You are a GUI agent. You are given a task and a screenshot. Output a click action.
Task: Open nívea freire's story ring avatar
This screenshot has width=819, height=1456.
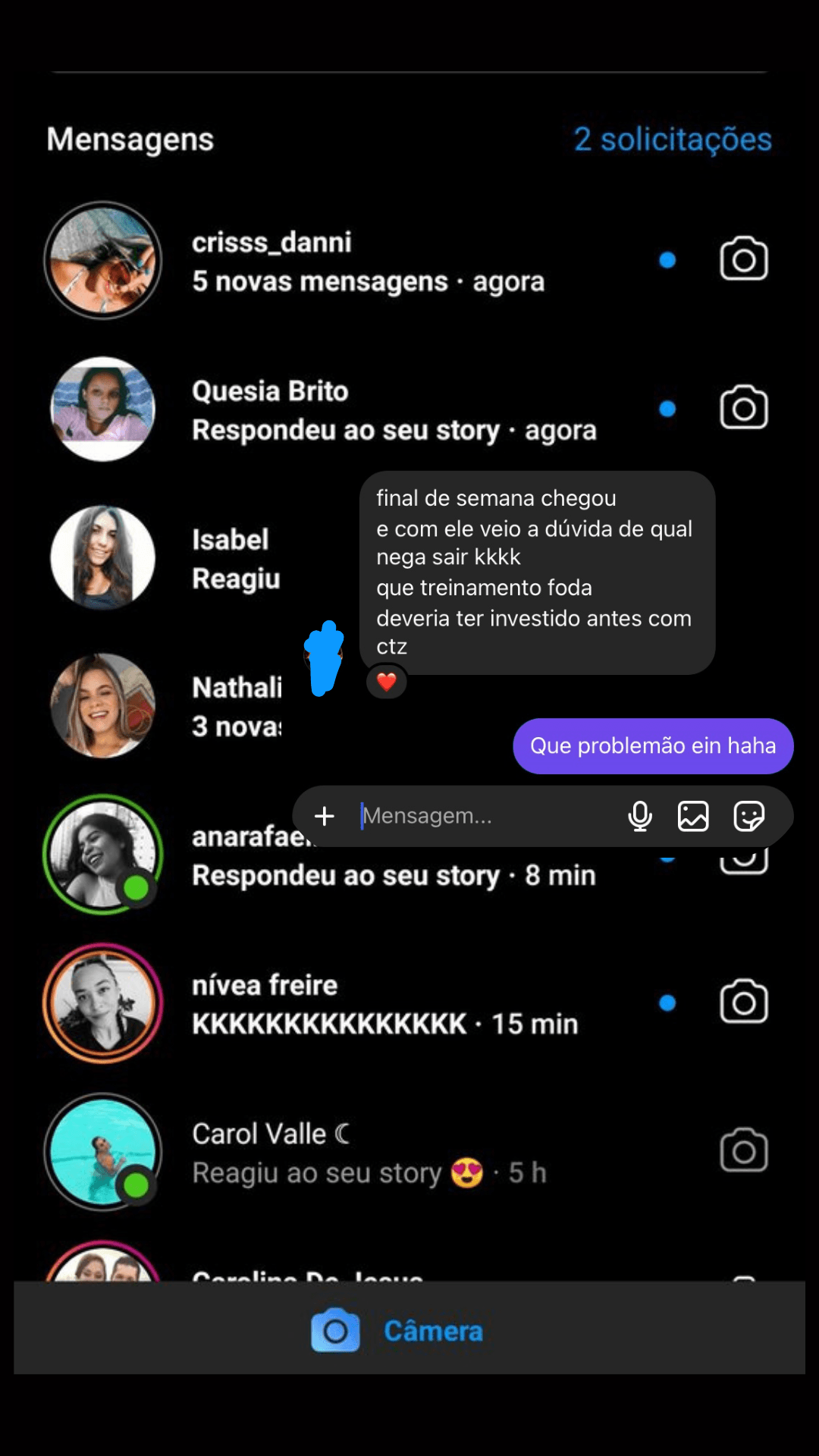tap(102, 1003)
